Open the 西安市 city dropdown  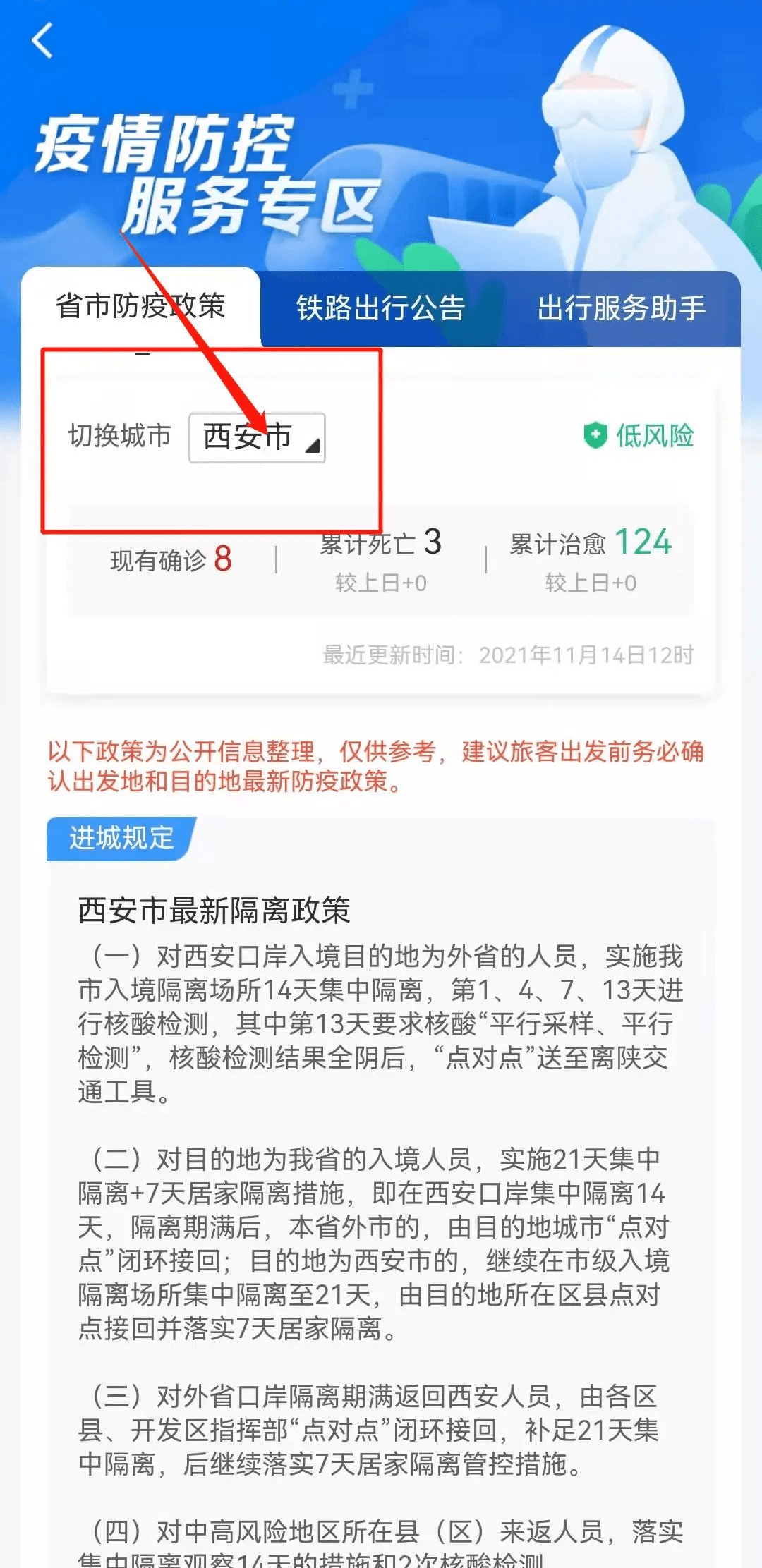click(257, 437)
